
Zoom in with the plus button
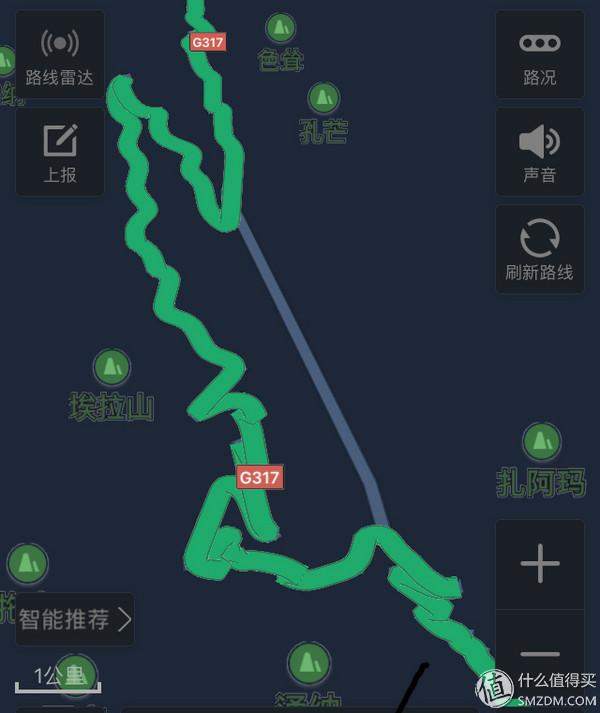pos(540,565)
